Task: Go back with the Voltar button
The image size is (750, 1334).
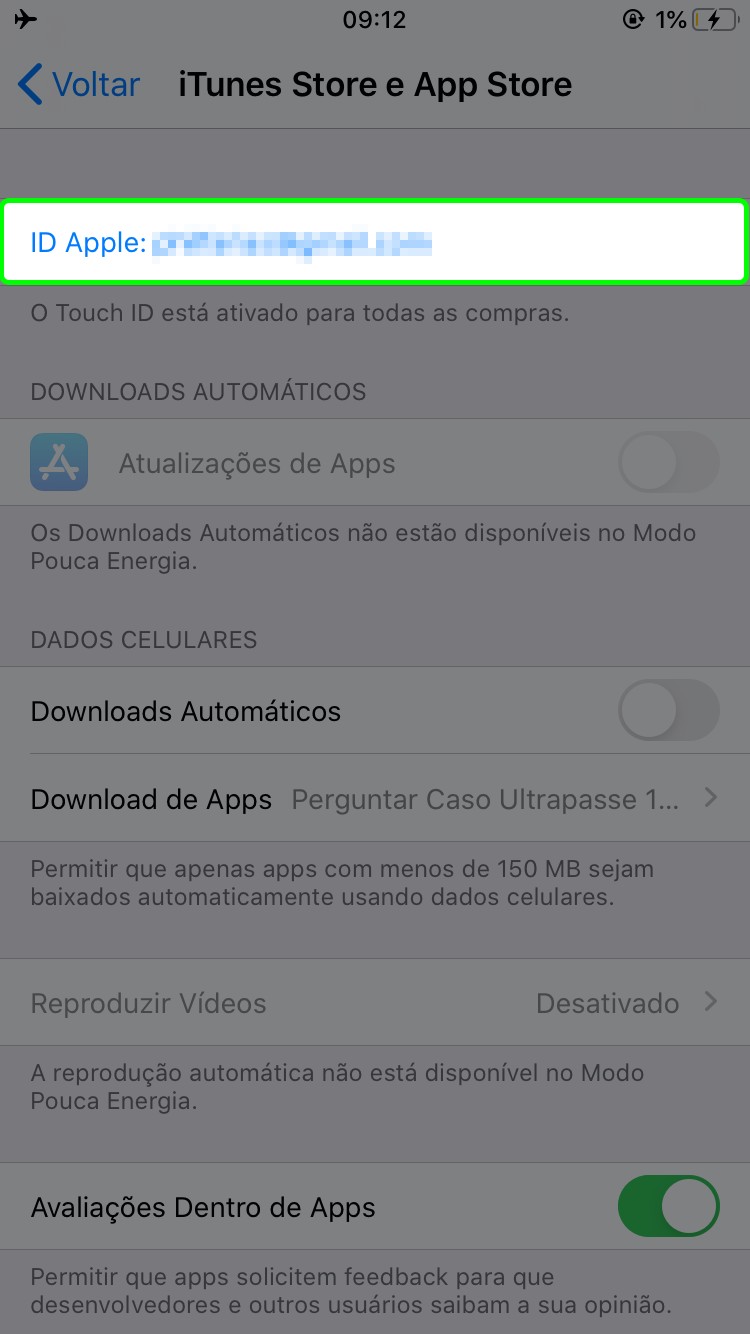Action: click(79, 85)
